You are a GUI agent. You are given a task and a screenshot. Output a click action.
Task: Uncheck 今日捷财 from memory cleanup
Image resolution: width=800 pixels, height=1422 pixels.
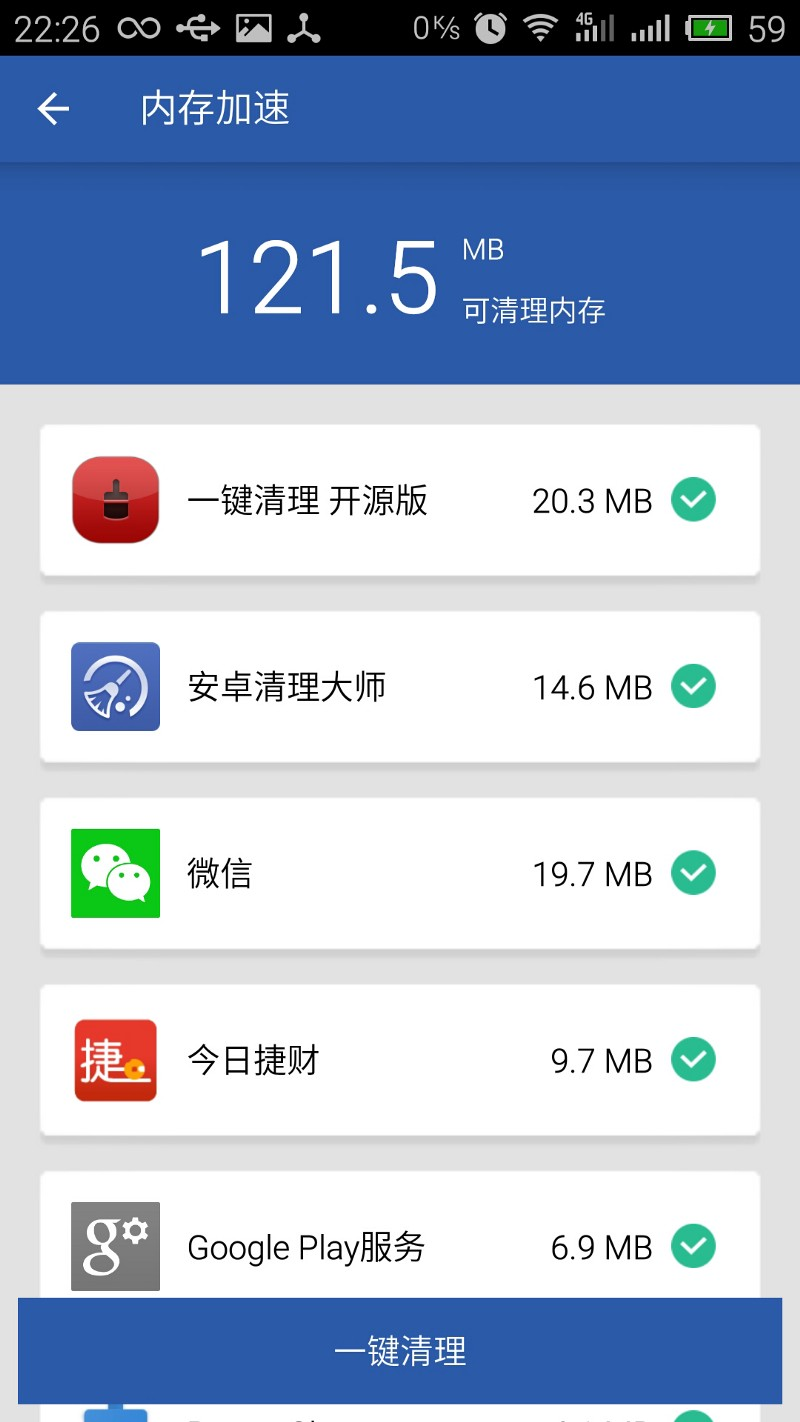point(692,1060)
